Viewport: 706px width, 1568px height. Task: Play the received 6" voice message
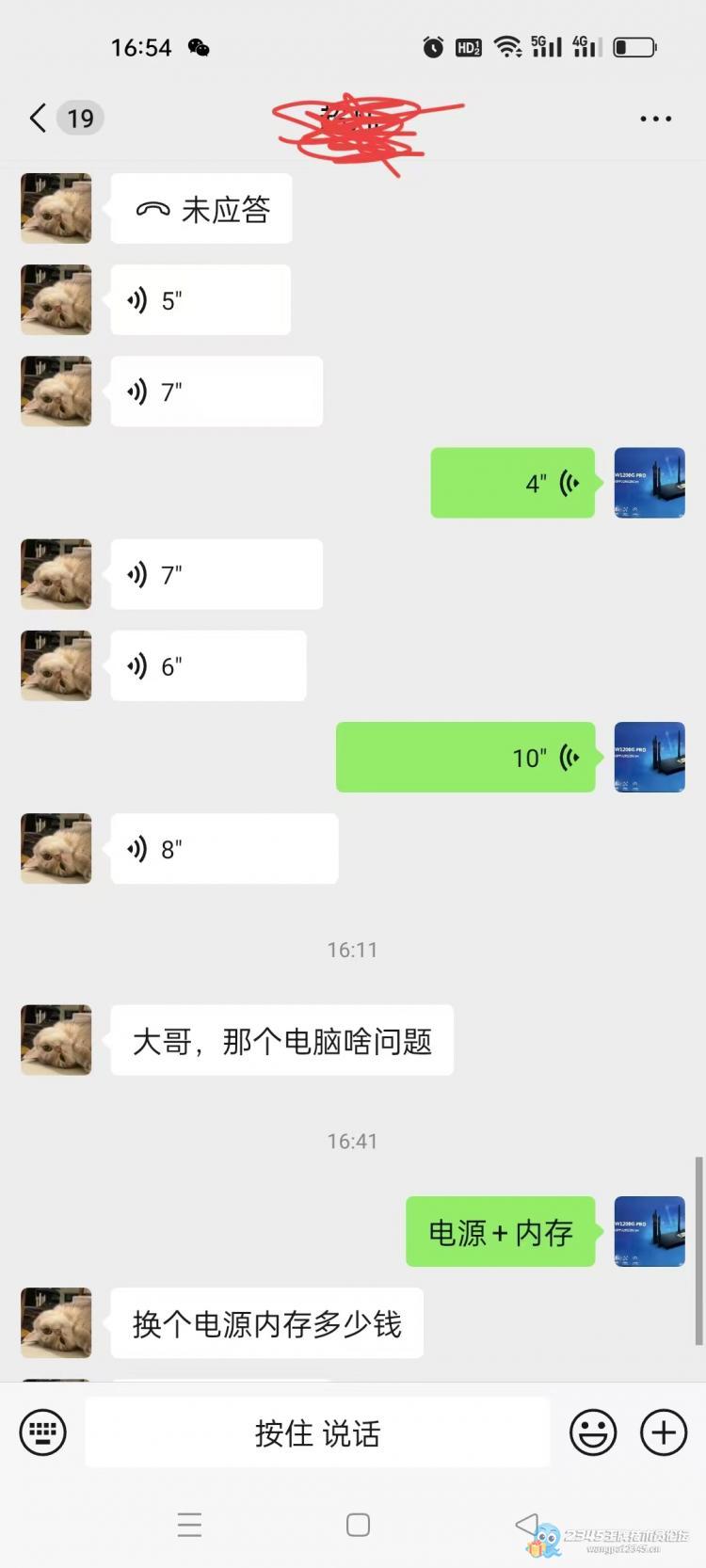(208, 666)
